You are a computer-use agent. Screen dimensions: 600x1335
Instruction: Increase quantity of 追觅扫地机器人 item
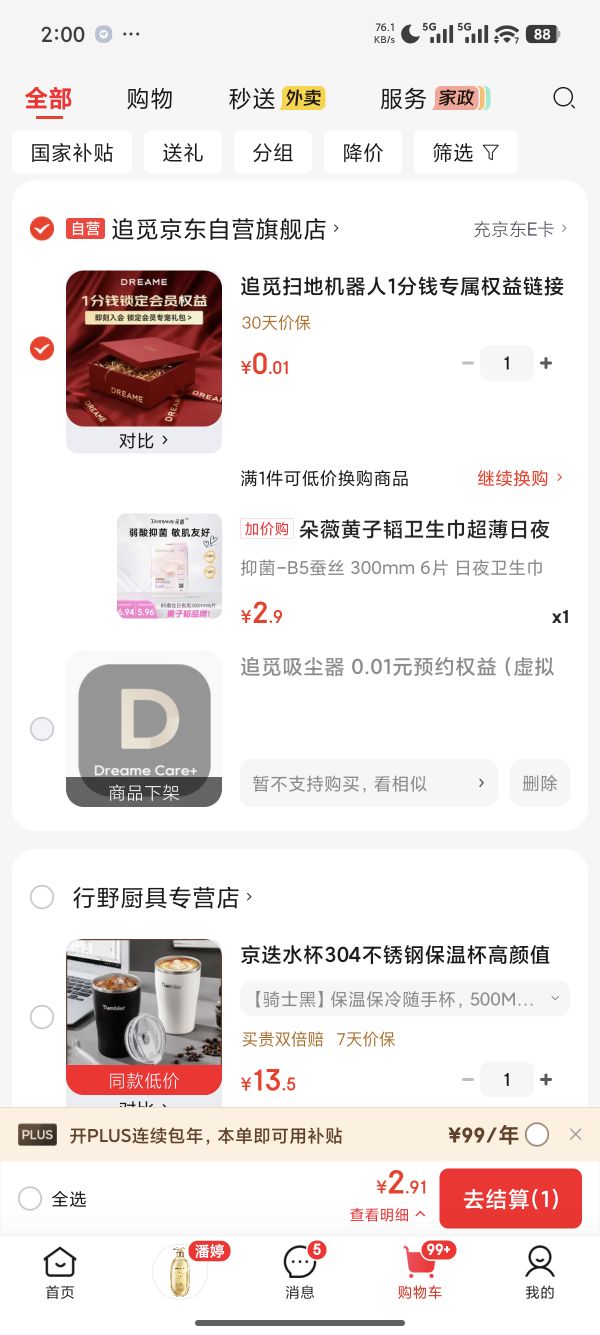click(x=546, y=363)
